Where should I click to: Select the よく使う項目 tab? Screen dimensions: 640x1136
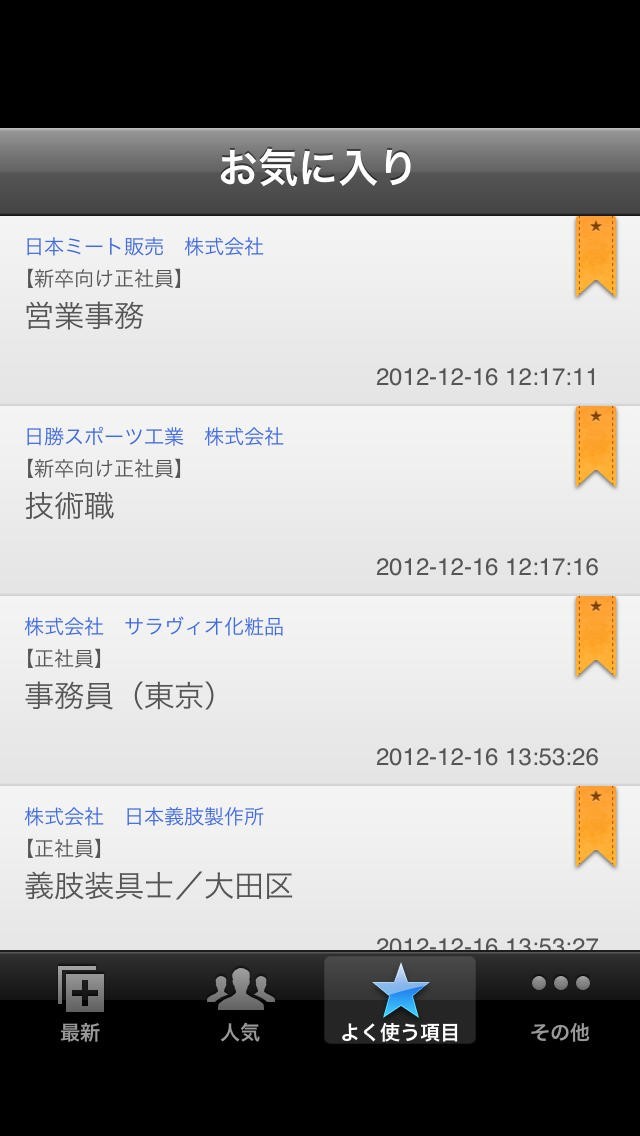tap(400, 1001)
